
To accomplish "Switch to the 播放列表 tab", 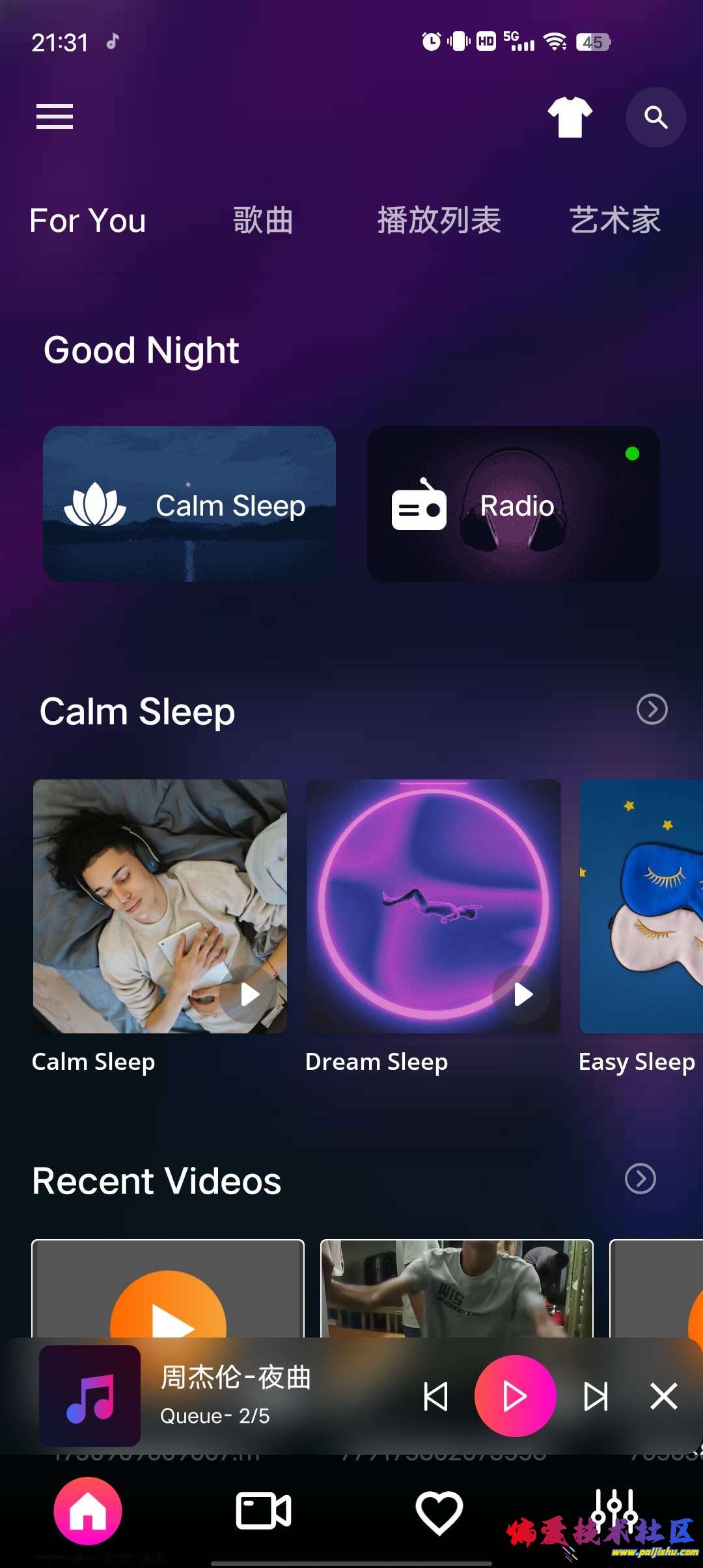I will 439,220.
